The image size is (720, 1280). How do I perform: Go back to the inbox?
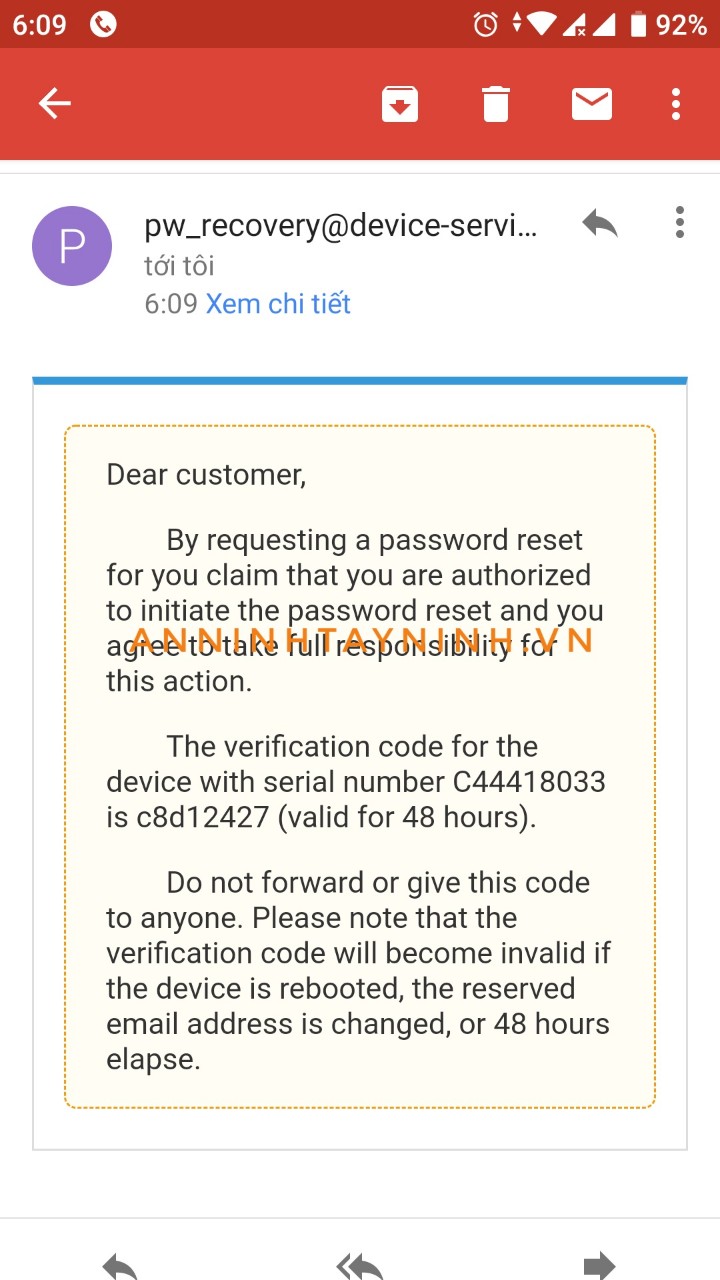click(x=55, y=103)
